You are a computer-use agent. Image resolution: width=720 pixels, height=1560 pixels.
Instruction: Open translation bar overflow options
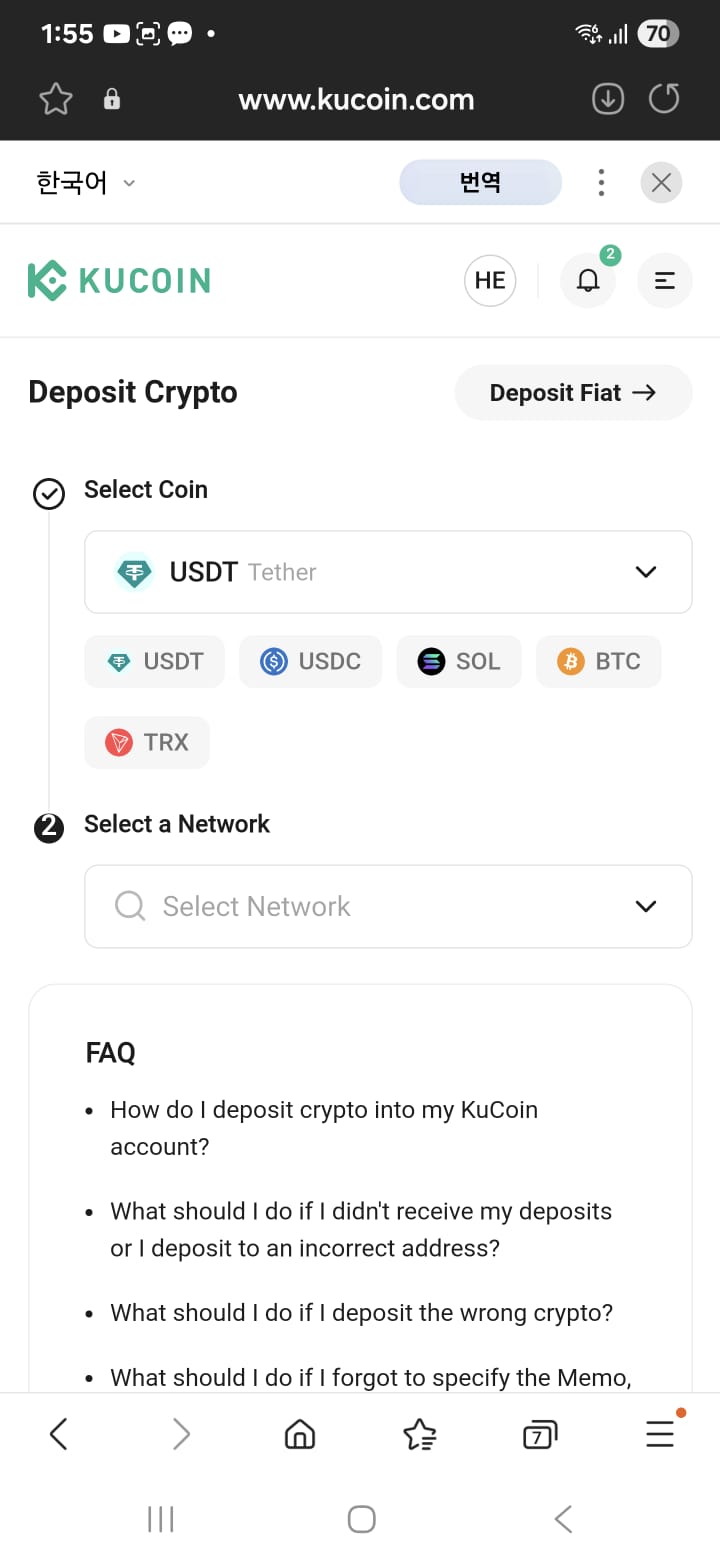[x=601, y=182]
